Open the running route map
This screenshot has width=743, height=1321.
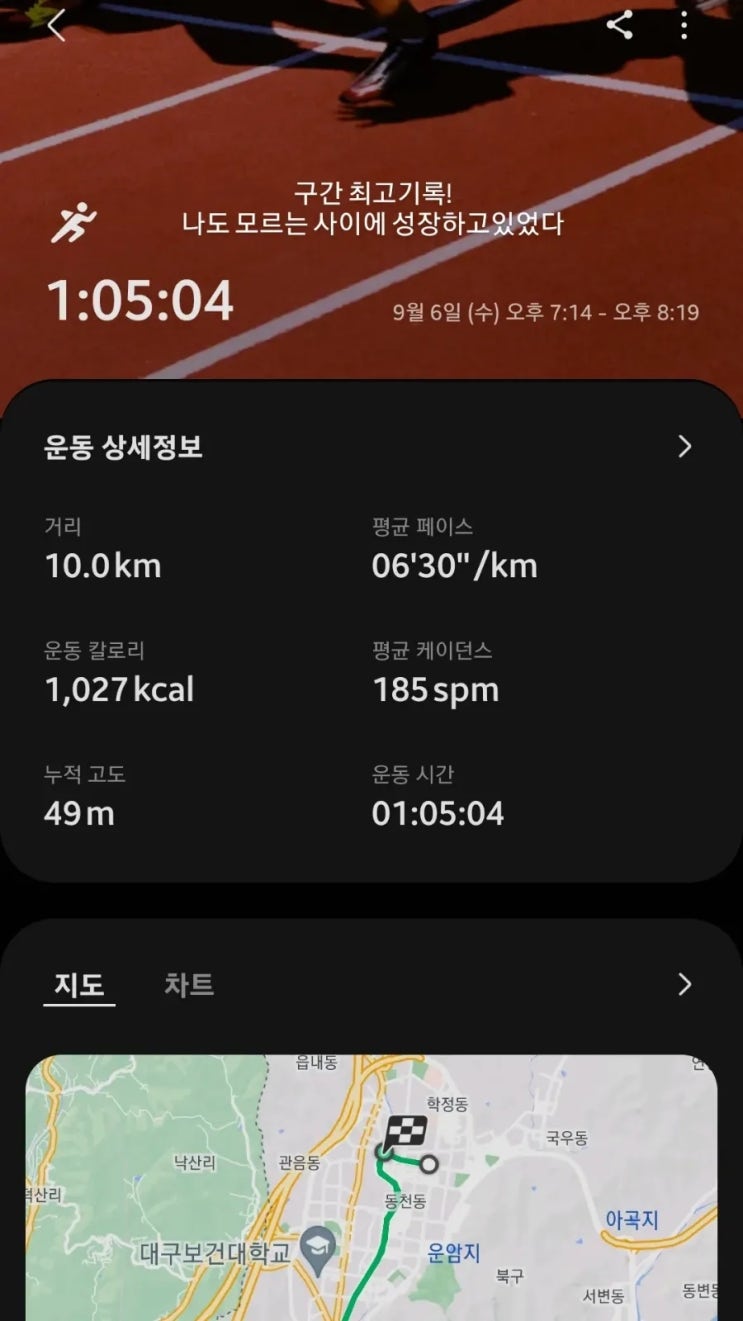click(371, 1190)
